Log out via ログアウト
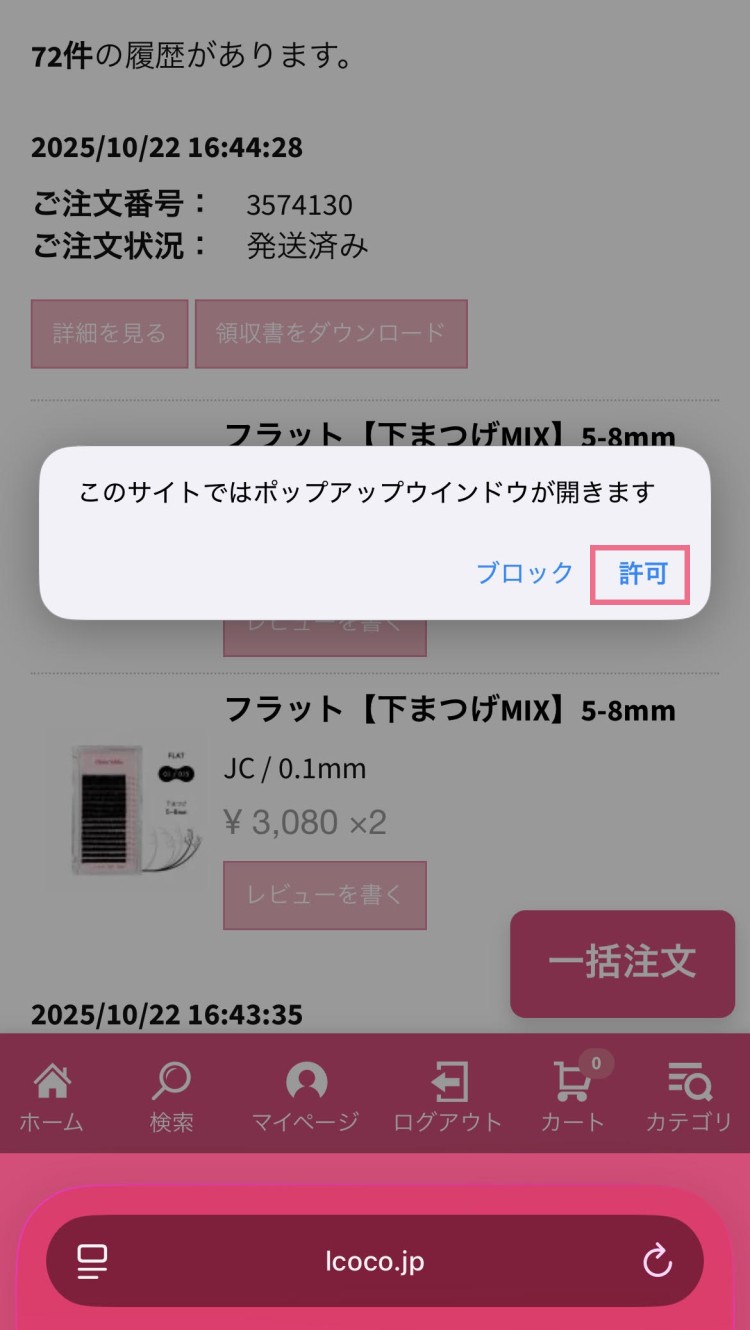The height and width of the screenshot is (1330, 750). tap(447, 1097)
